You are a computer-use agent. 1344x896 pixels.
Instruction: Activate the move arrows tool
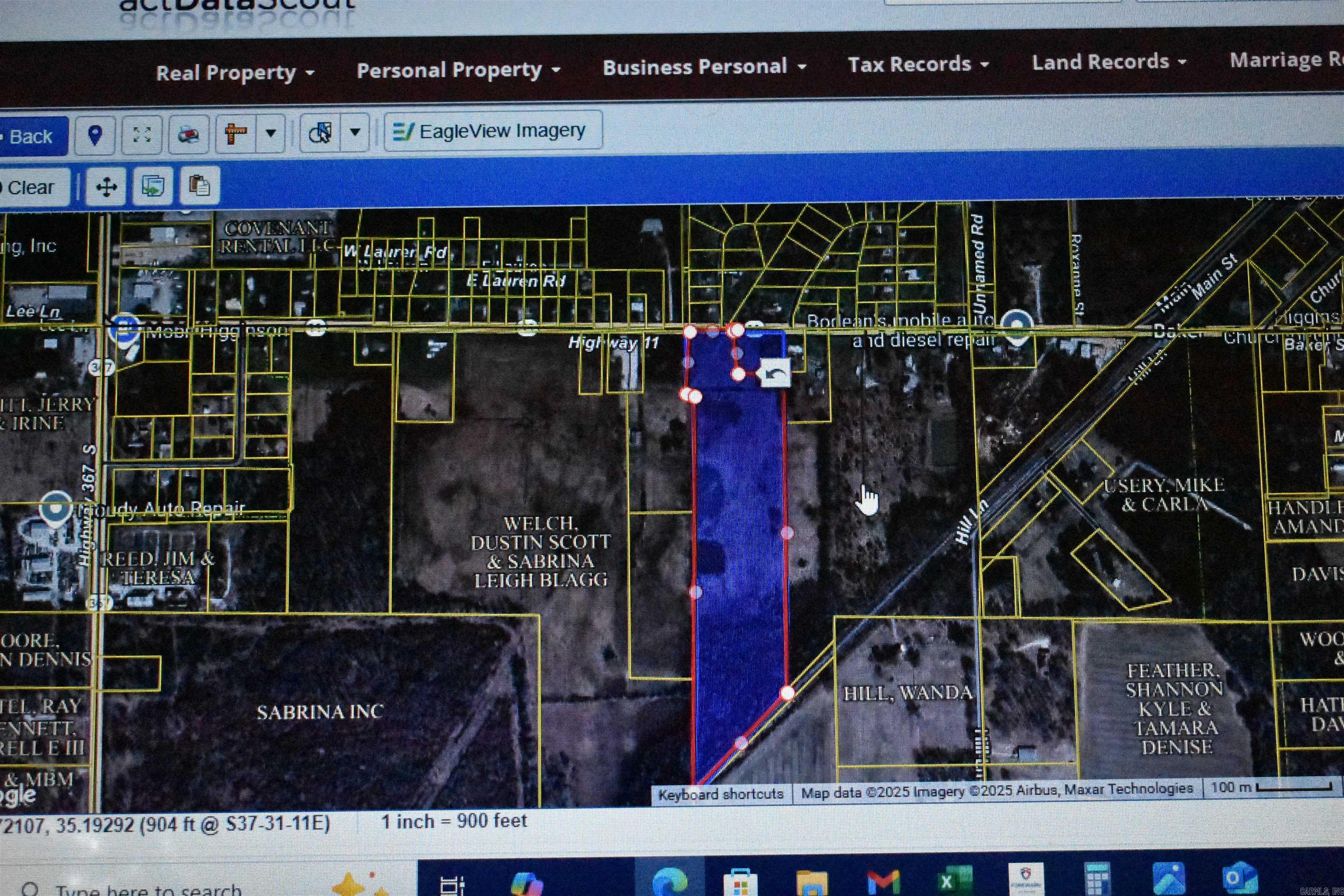tap(106, 186)
